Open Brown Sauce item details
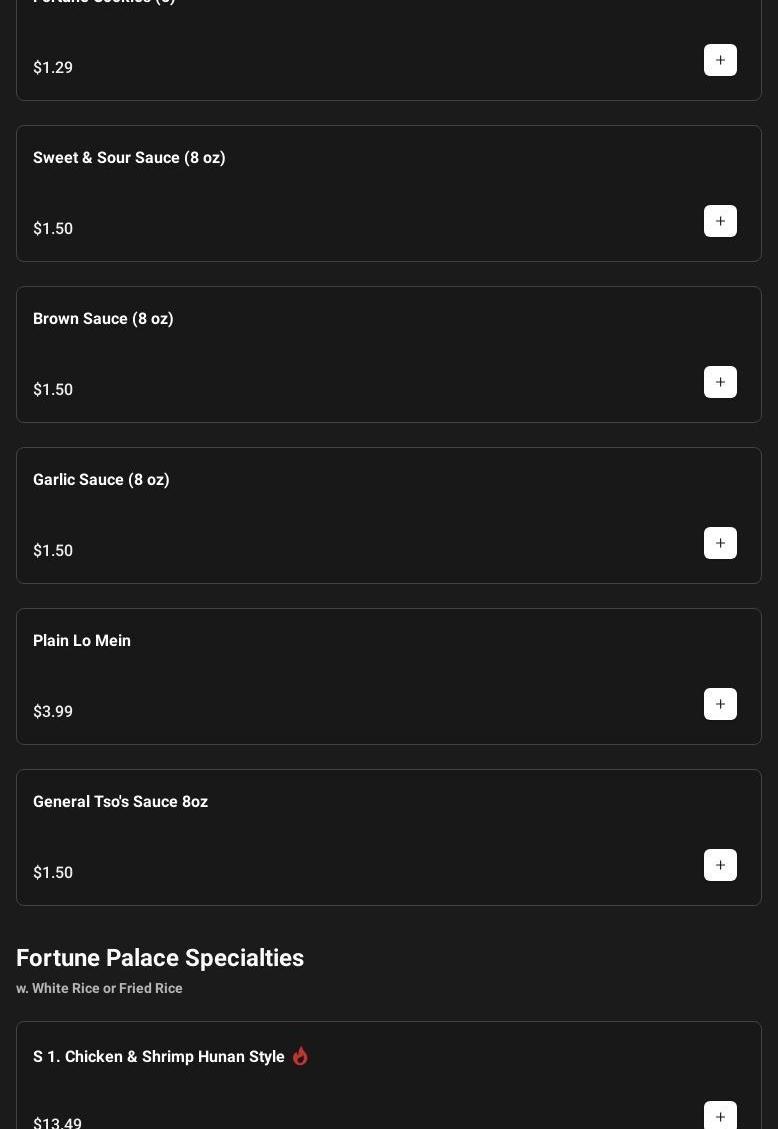This screenshot has height=1129, width=778. pos(103,319)
